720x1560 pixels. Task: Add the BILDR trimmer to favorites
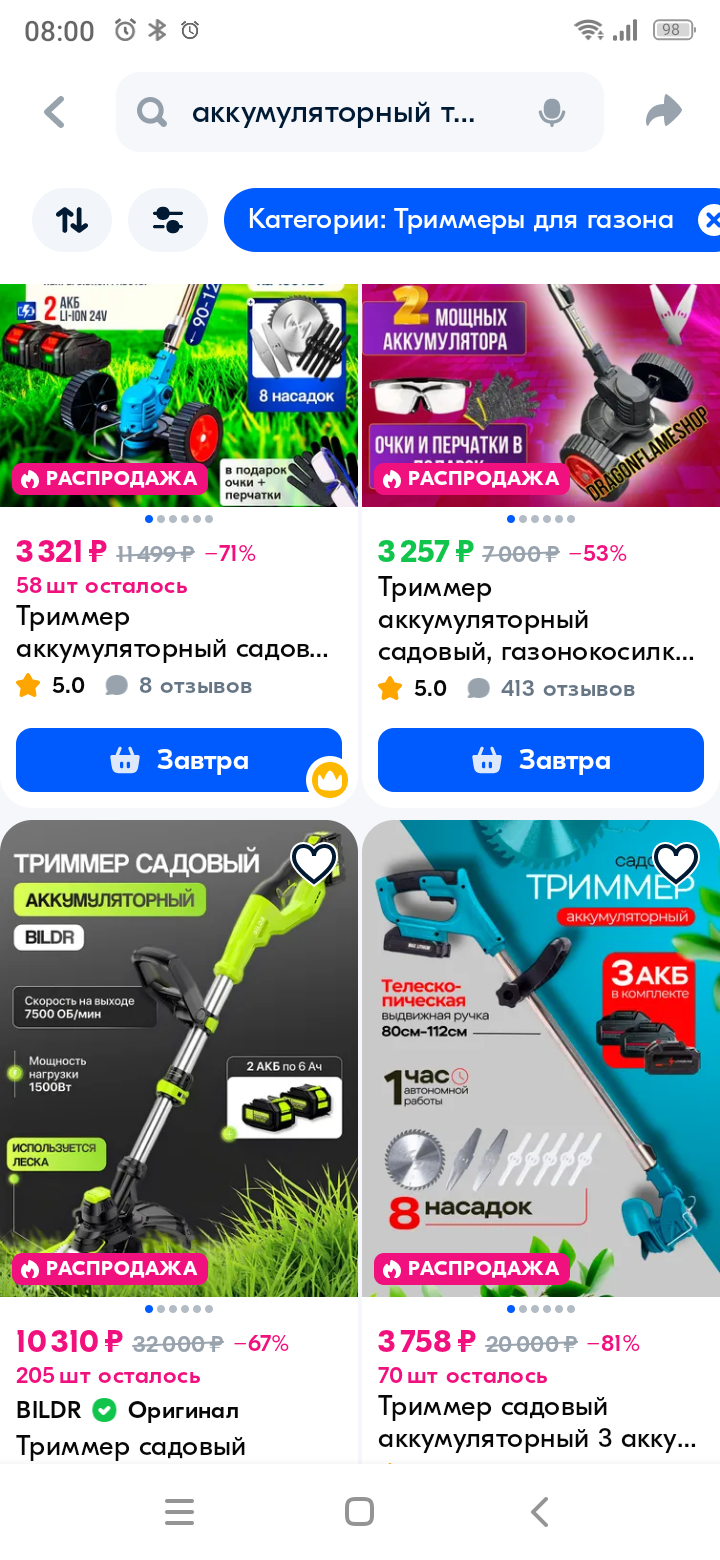pos(314,863)
